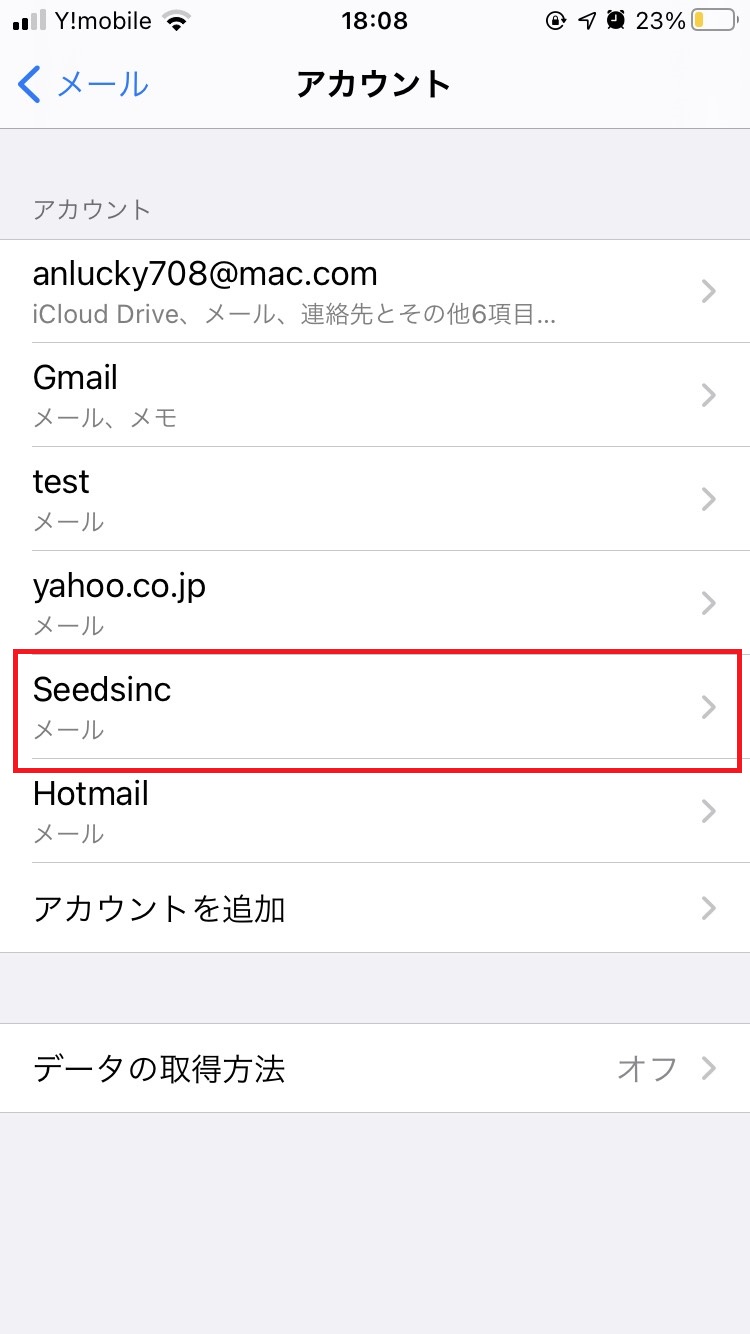Select the location services arrow icon
Image resolution: width=750 pixels, height=1334 pixels.
click(586, 20)
